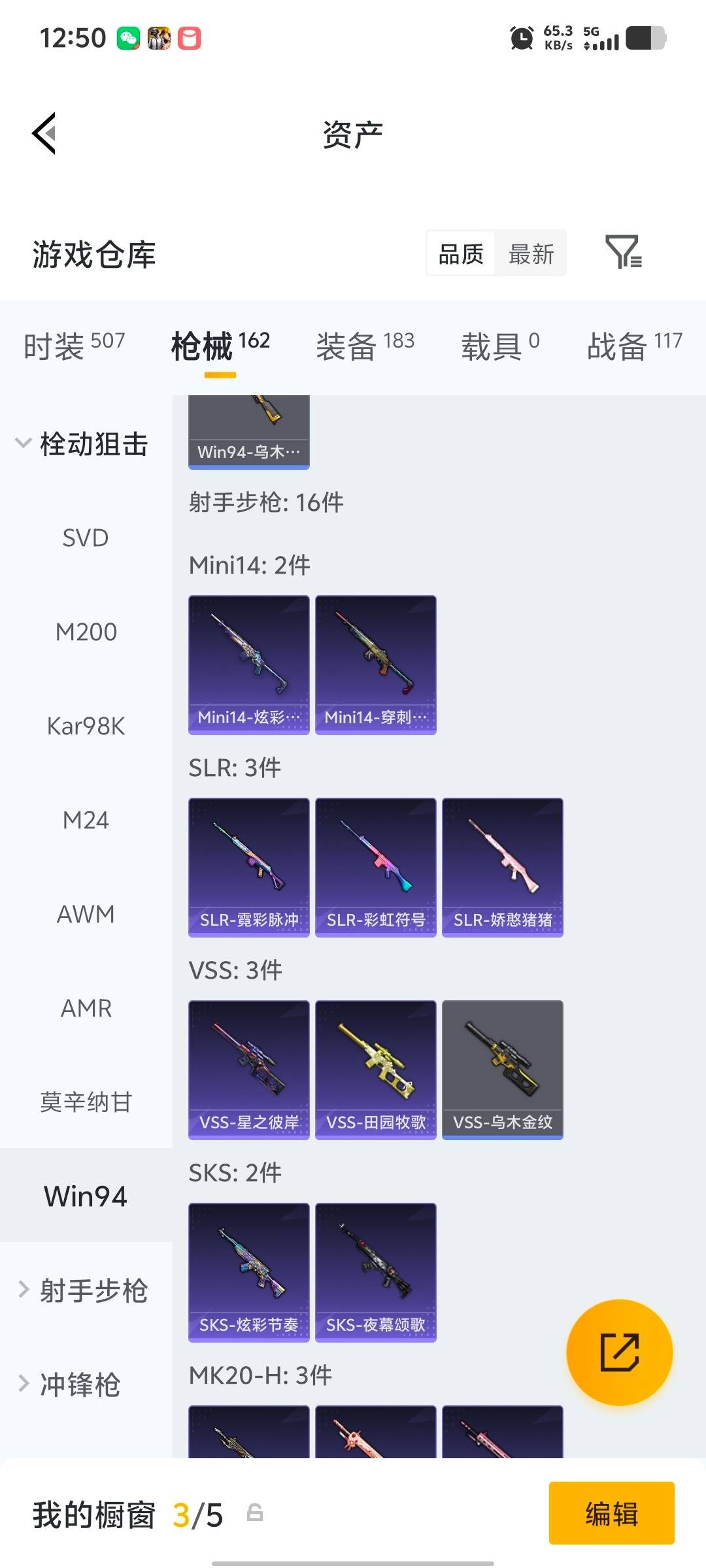Viewport: 706px width, 1568px height.
Task: Switch sorting to 最新
Action: 531,253
